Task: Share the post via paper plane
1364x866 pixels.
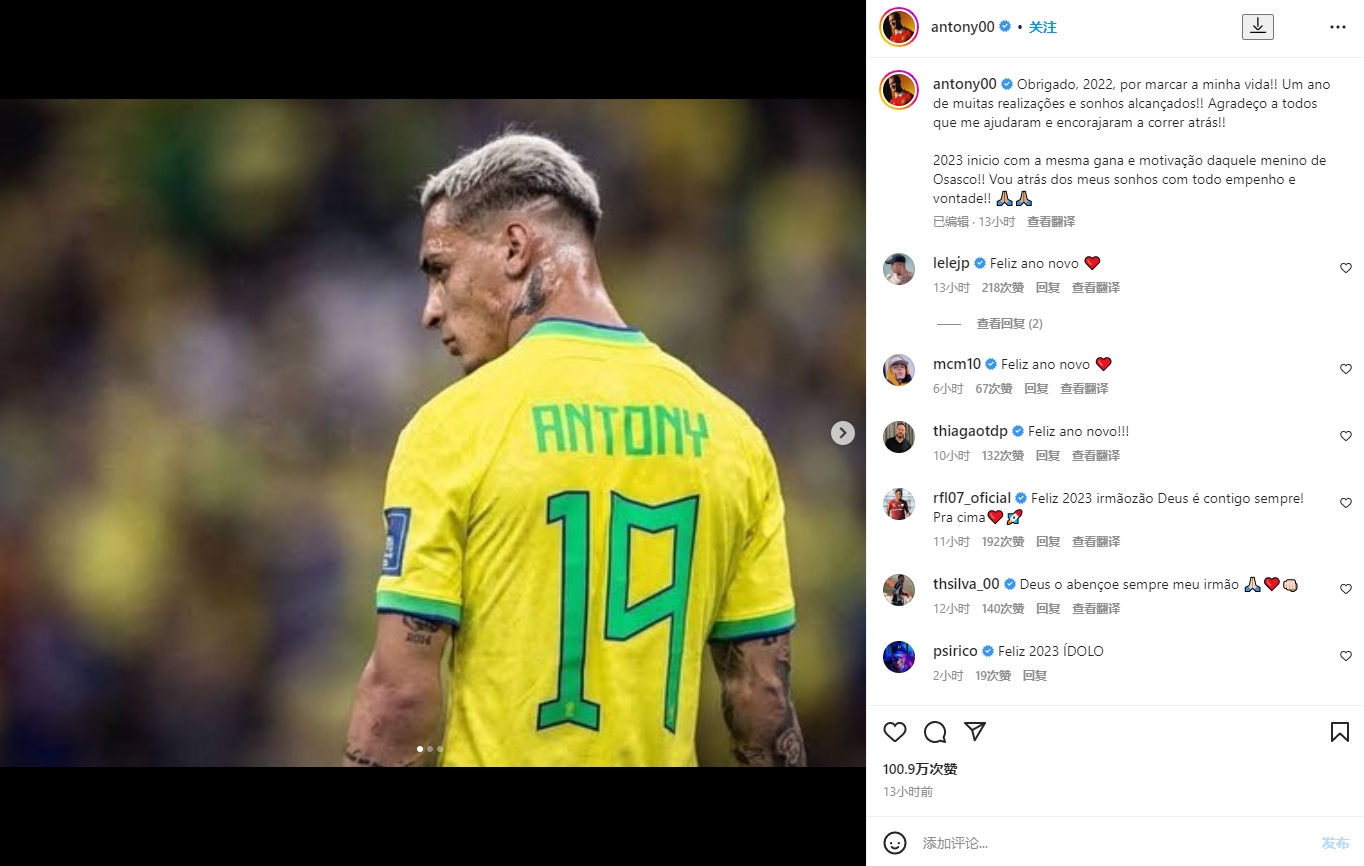Action: 975,732
